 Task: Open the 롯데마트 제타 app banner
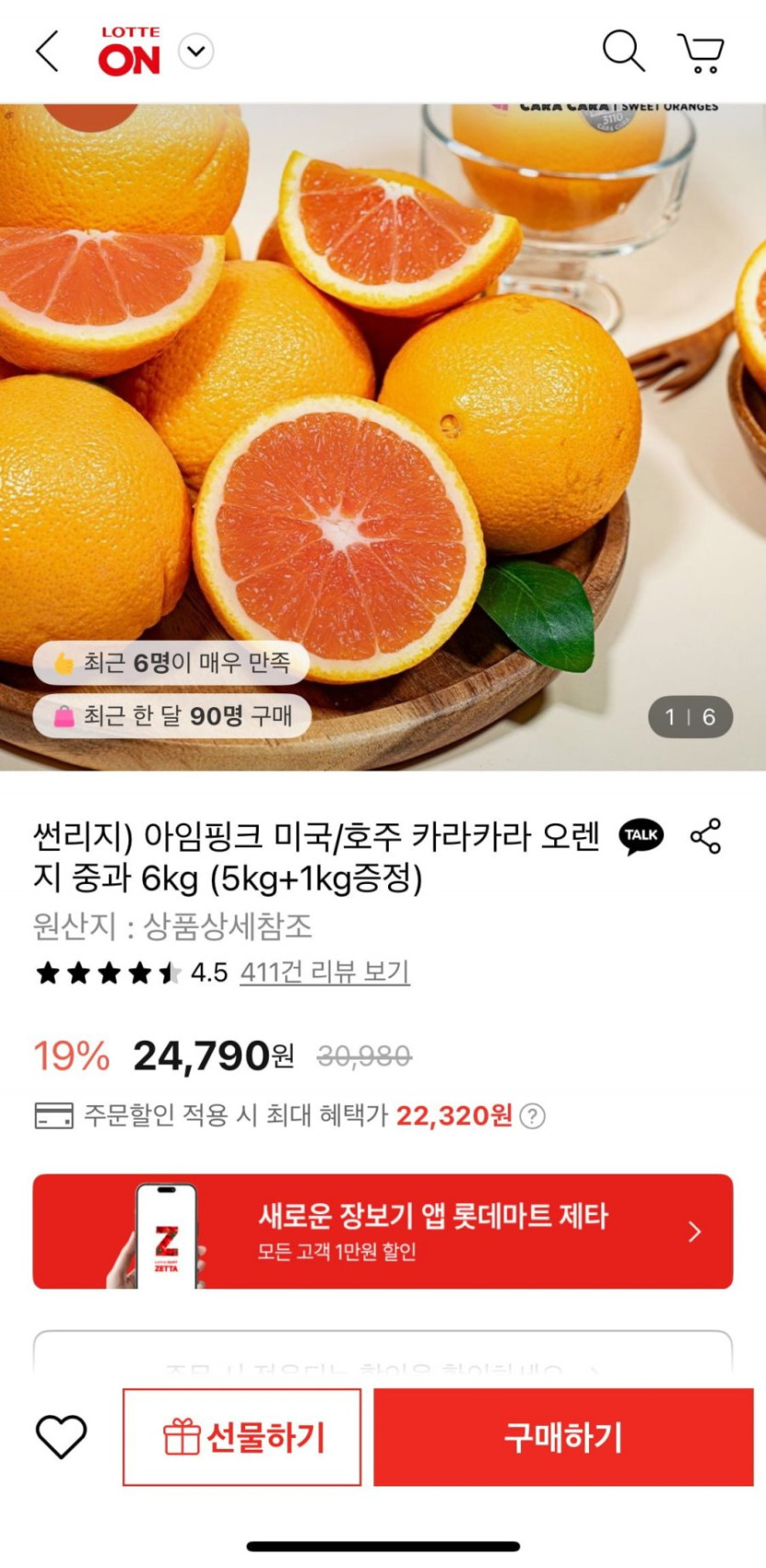coord(383,1231)
